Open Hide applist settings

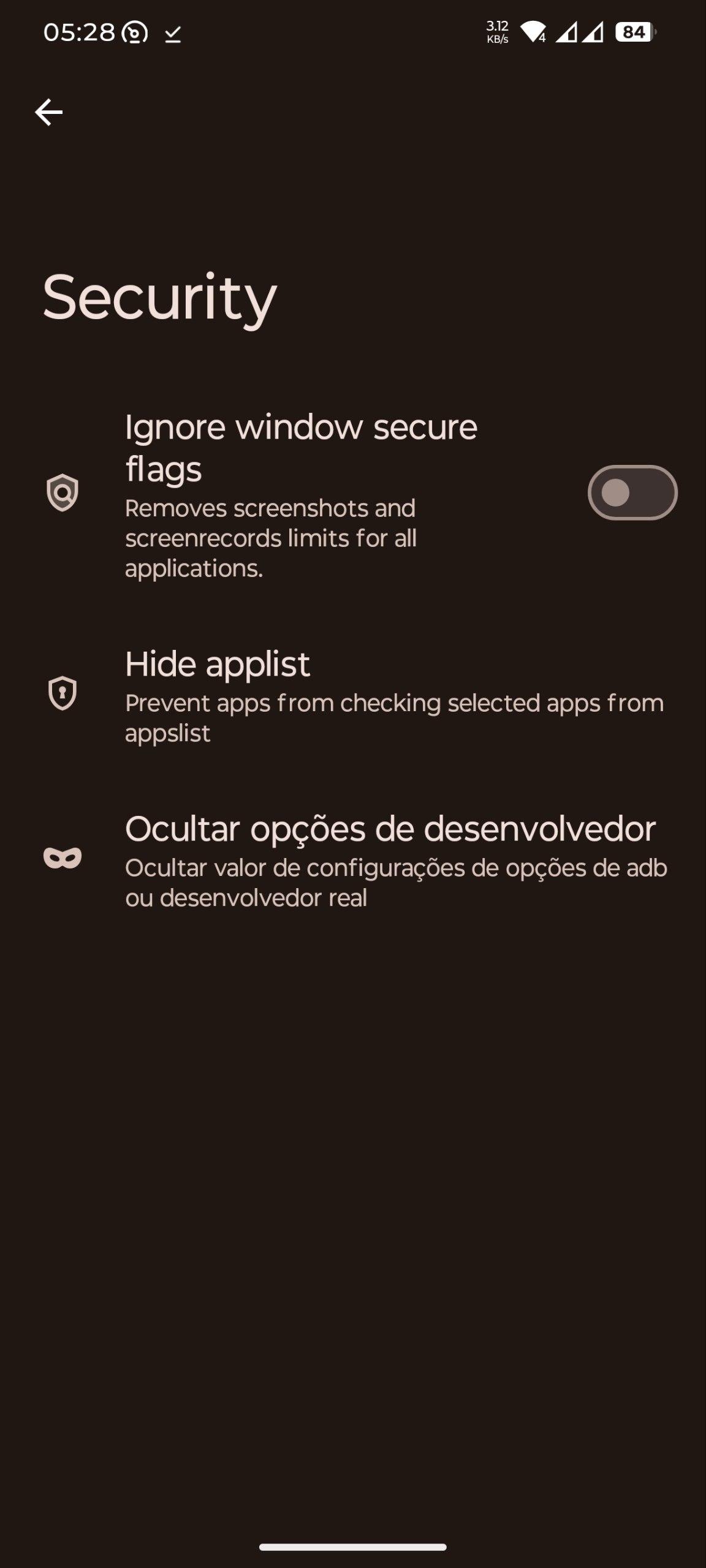point(353,695)
